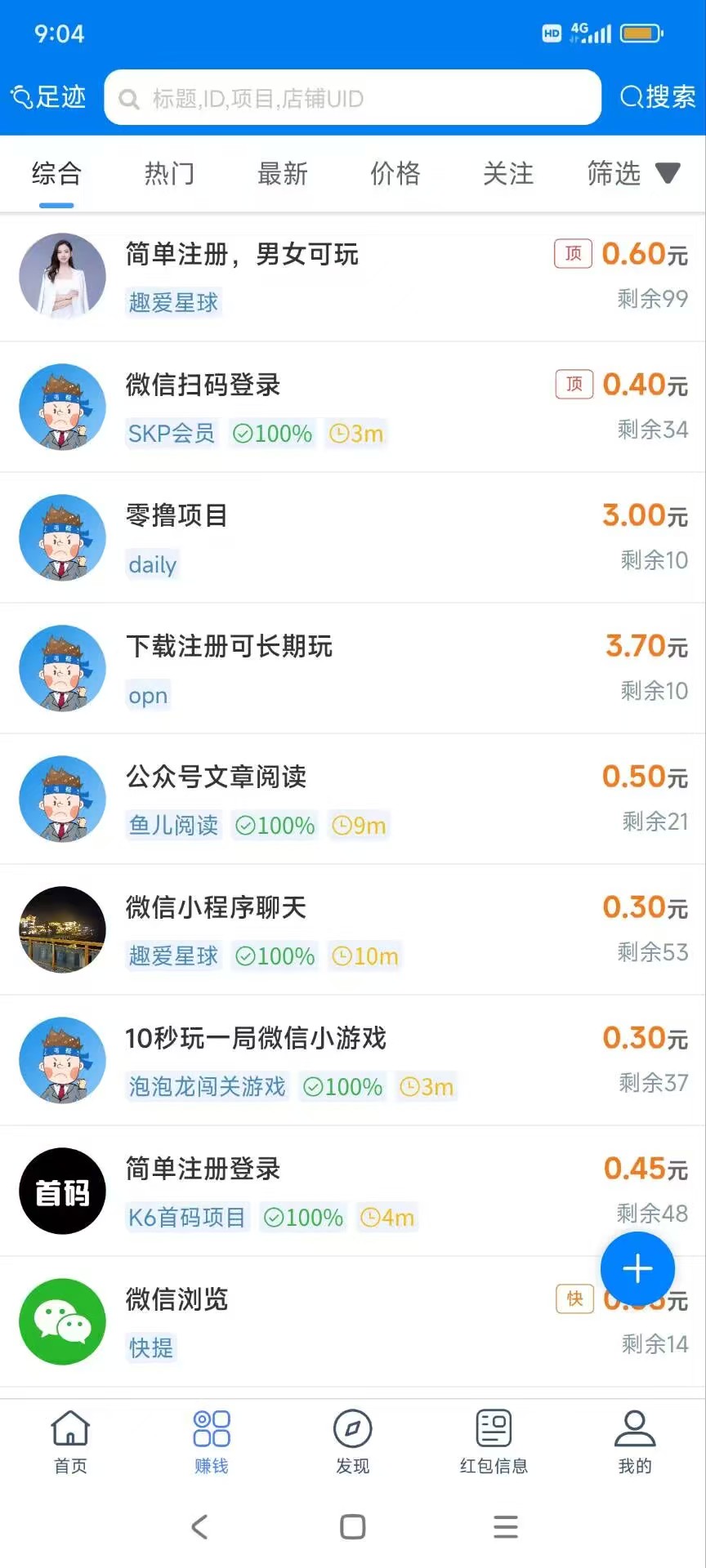The image size is (706, 1568).
Task: Open the 红包信息 tab
Action: coord(494,1441)
